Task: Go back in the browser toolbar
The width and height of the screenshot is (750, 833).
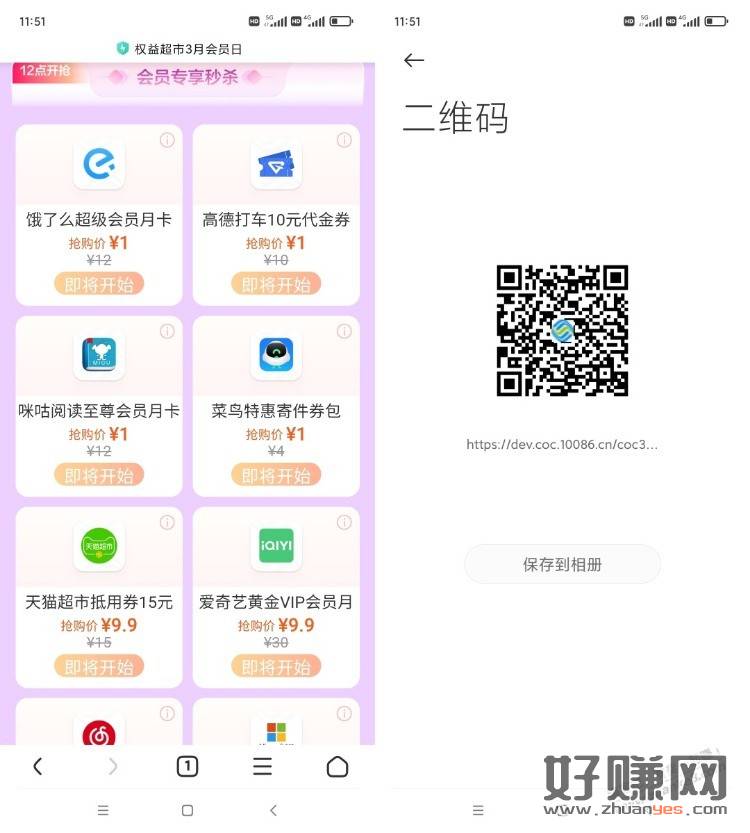Action: coord(37,766)
